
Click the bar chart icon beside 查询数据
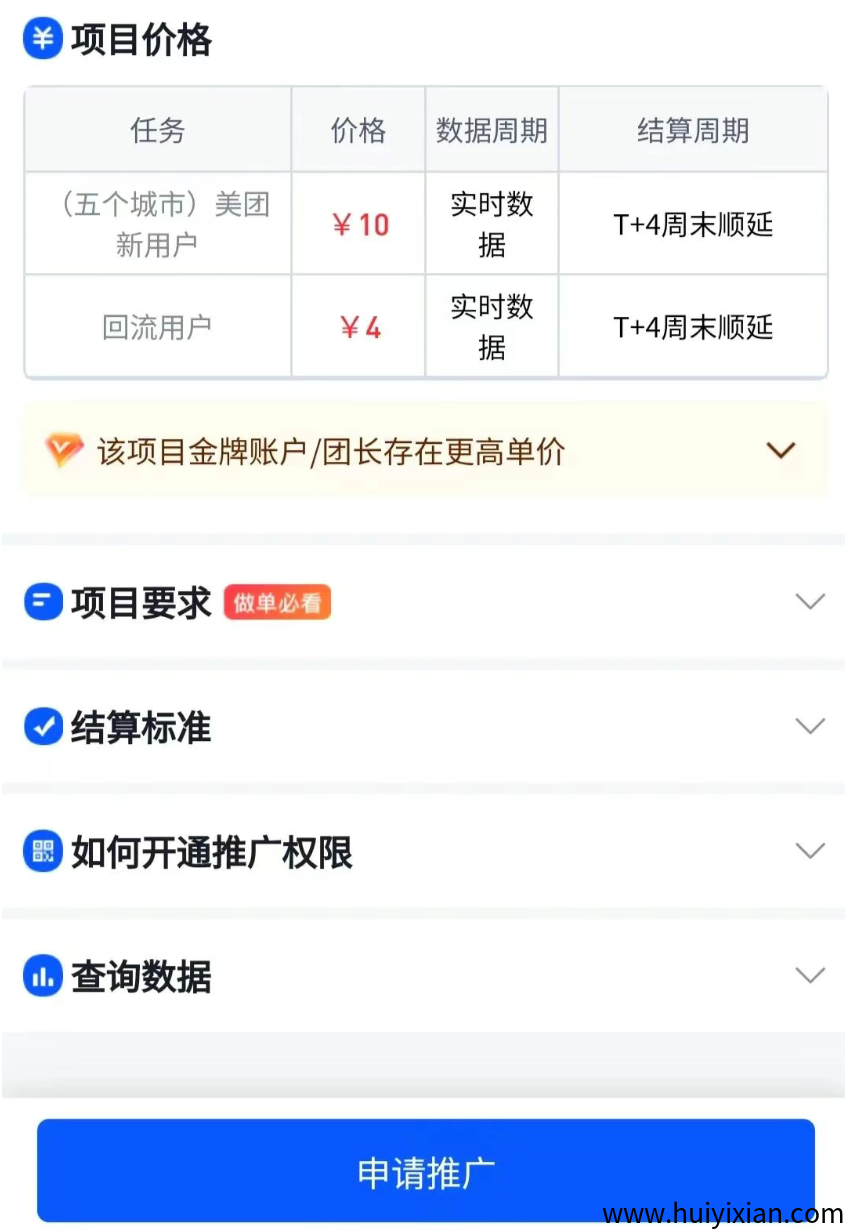click(40, 975)
